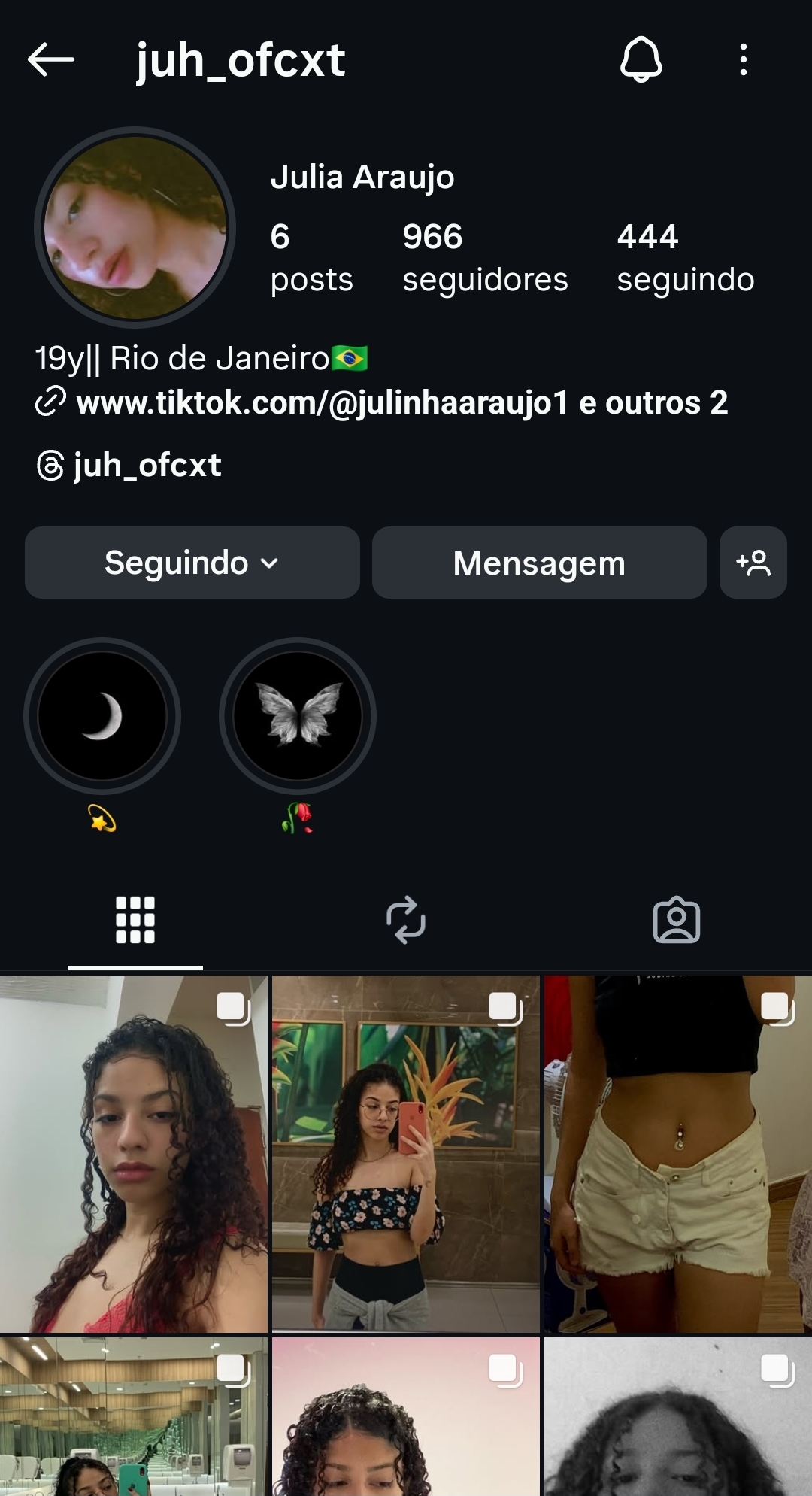Viewport: 812px width, 1496px height.
Task: Show the 966 seguidores list
Action: point(485,257)
